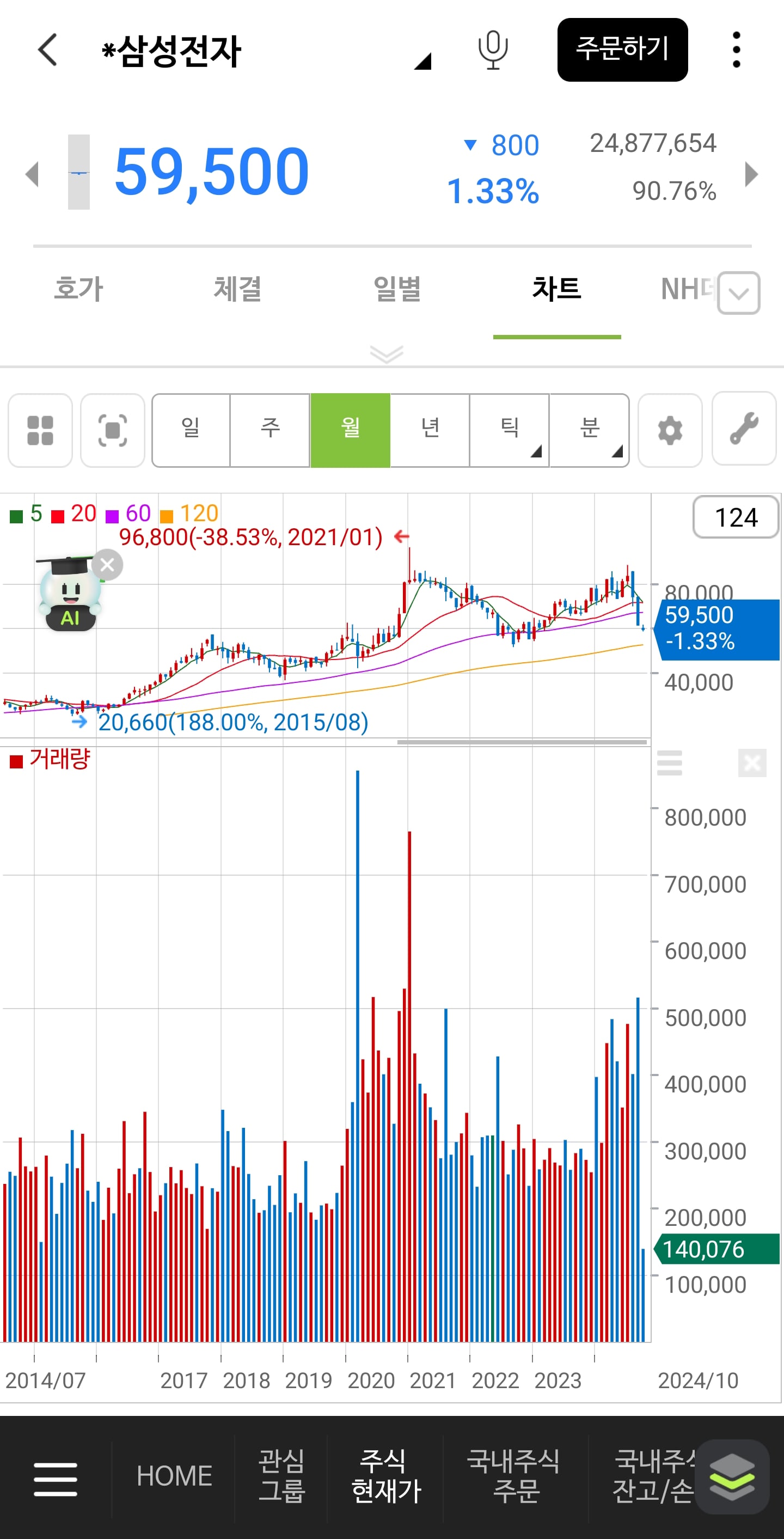
Task: Switch to the 체결 tab
Action: tap(237, 289)
